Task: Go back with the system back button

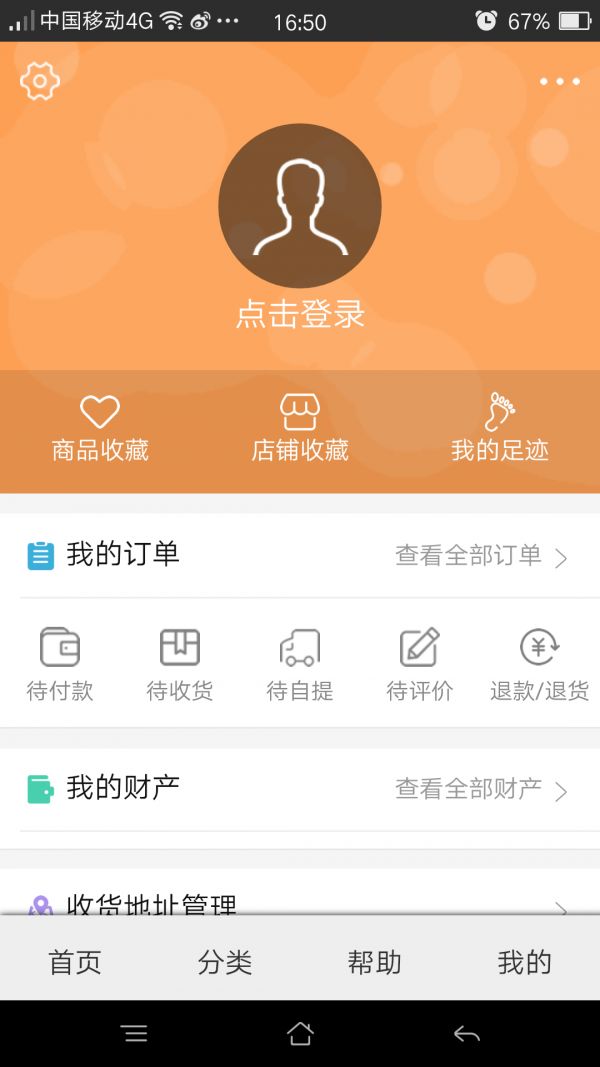Action: (x=466, y=1034)
